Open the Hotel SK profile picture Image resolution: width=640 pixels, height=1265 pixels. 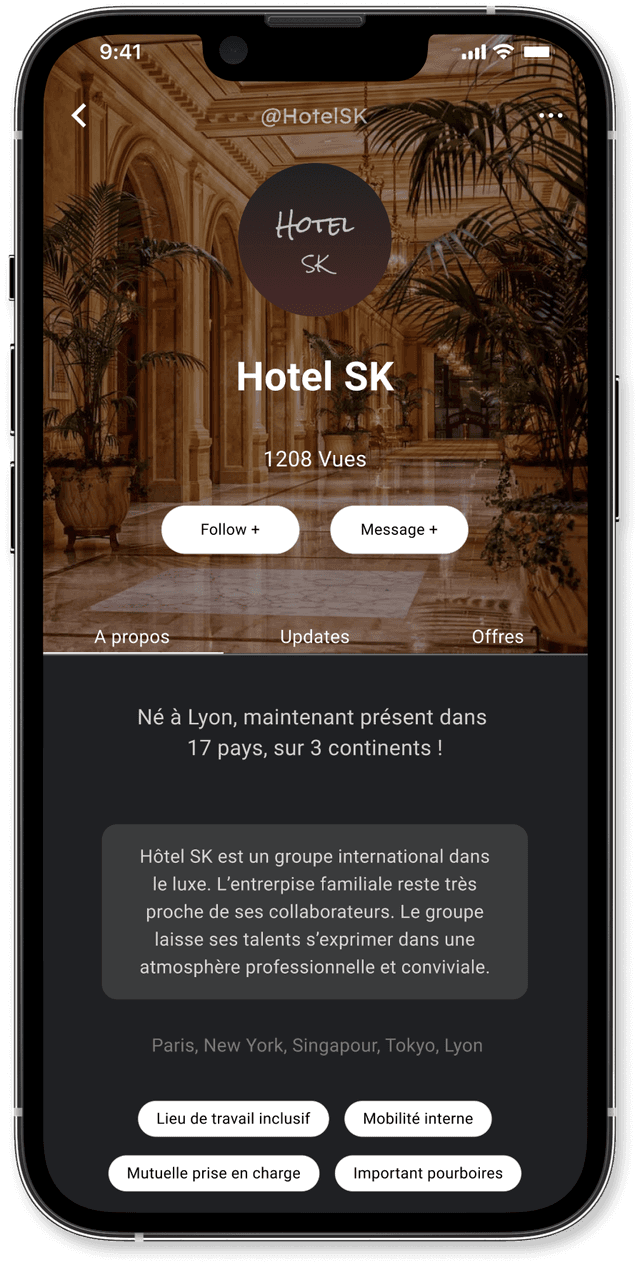314,240
